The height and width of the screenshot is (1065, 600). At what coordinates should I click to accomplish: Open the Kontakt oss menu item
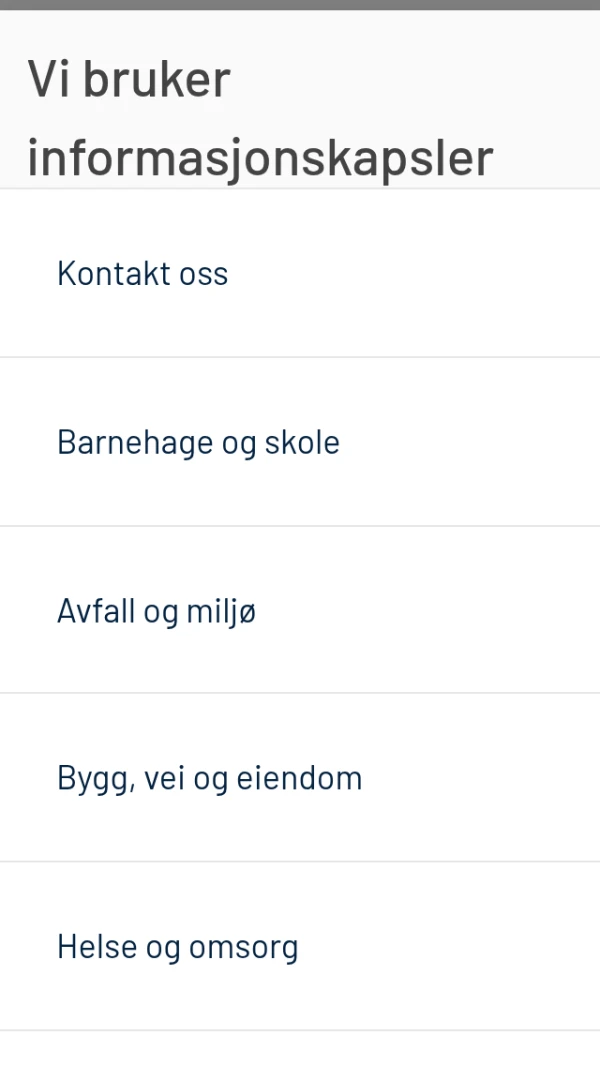(x=143, y=273)
